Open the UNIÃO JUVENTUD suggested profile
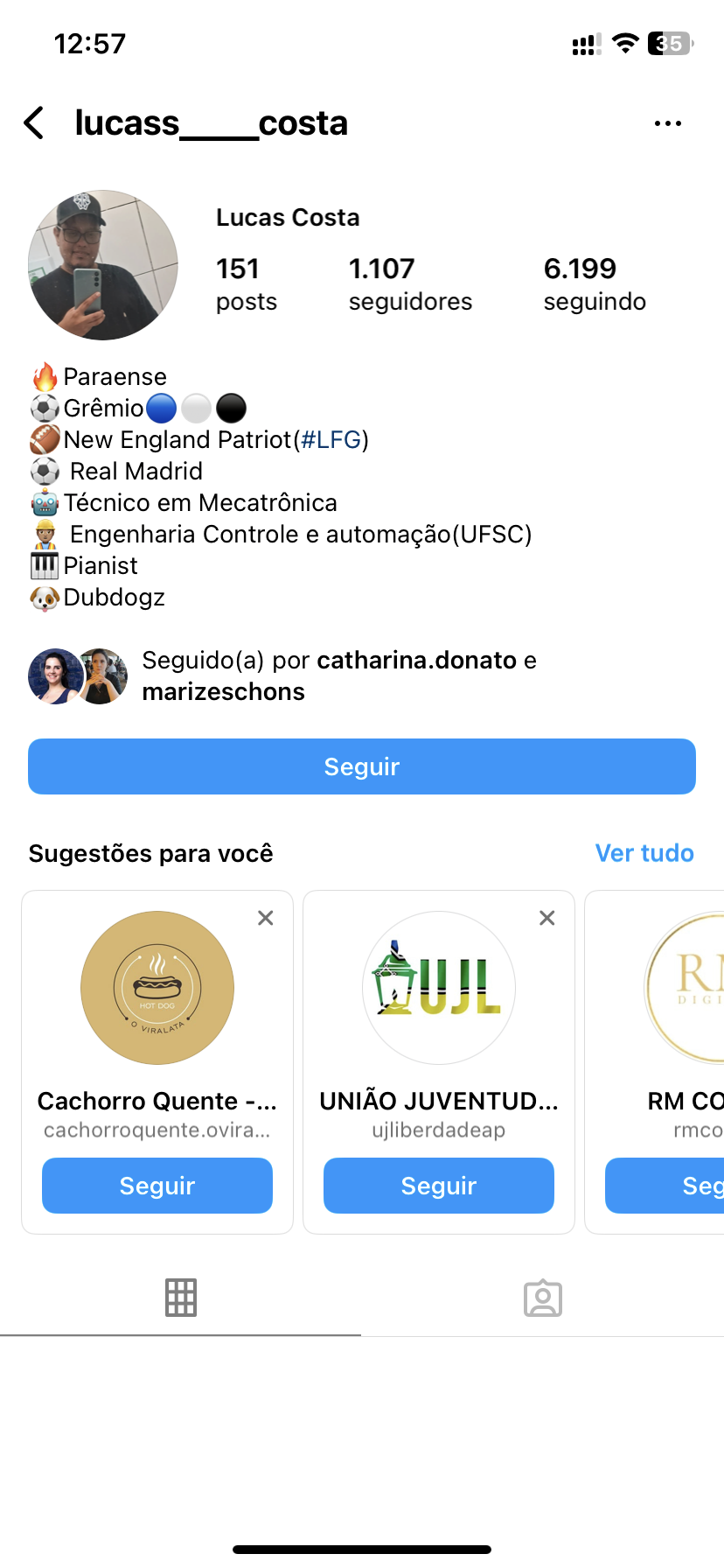Image resolution: width=724 pixels, height=1568 pixels. point(439,989)
